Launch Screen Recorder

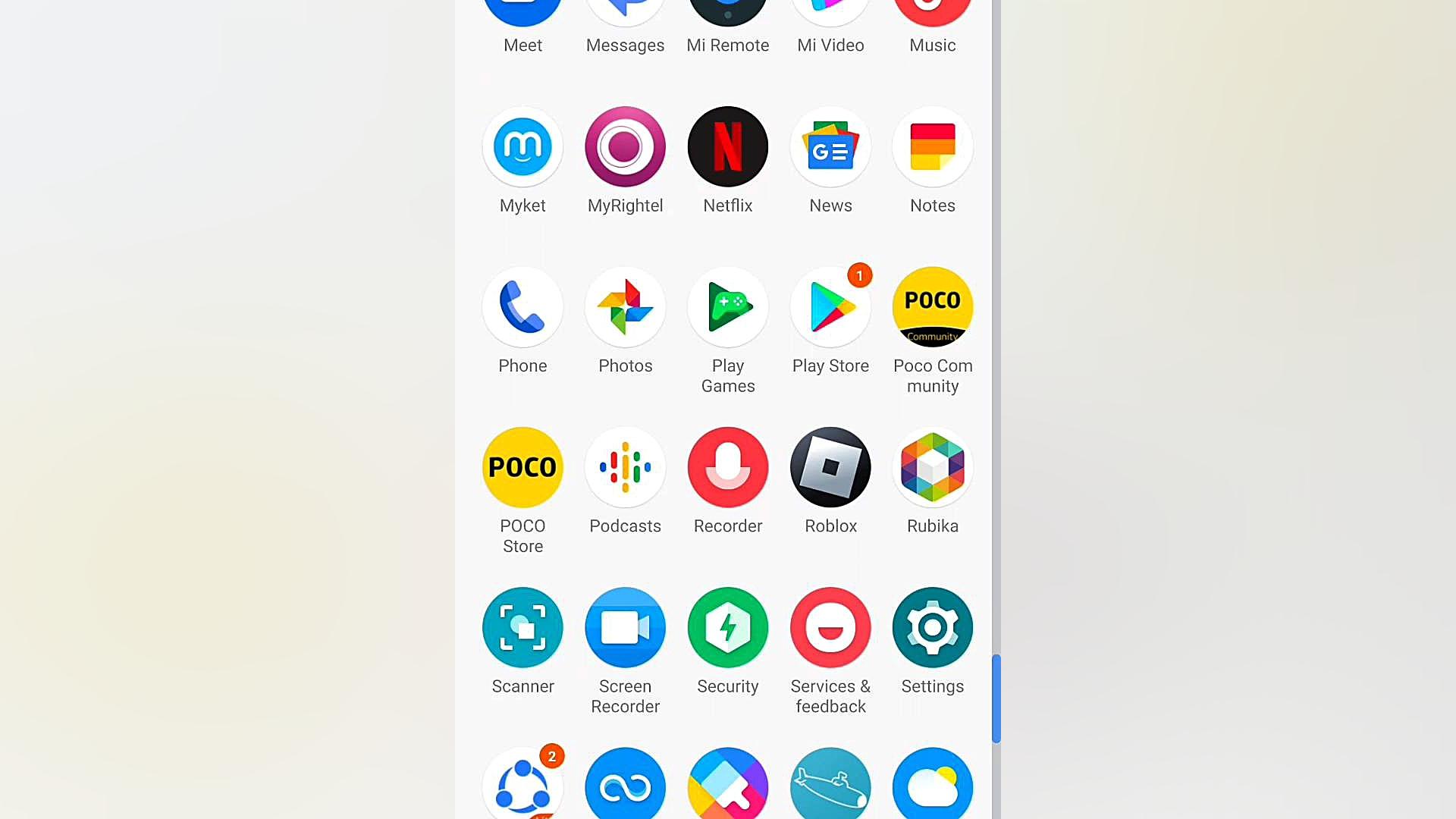tap(625, 628)
